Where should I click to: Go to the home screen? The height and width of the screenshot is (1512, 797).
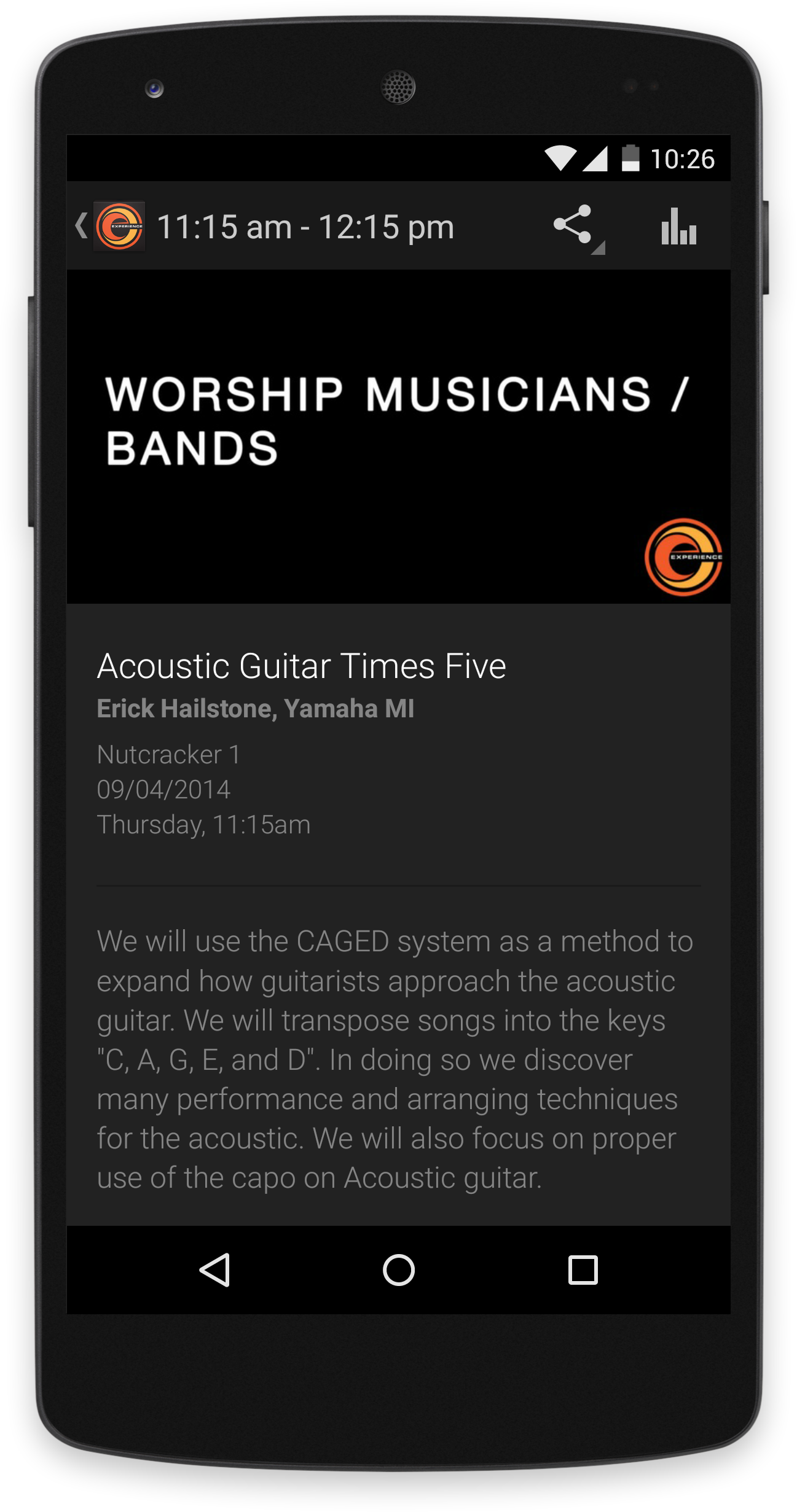pyautogui.click(x=398, y=1269)
